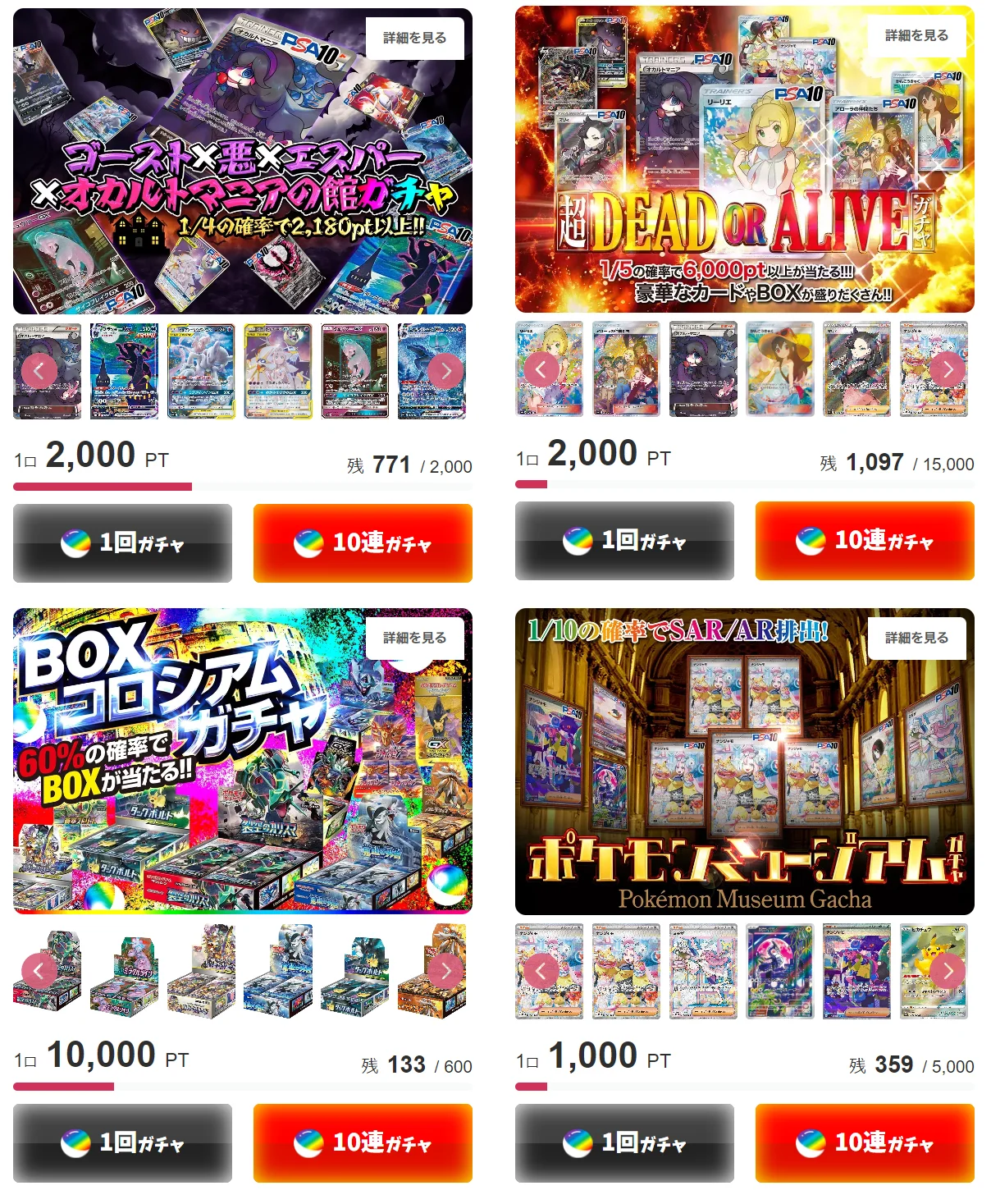The height and width of the screenshot is (1204, 991).
Task: Tap 10連ガチャ for Pokémon Museum Gacha
Action: click(x=865, y=1142)
